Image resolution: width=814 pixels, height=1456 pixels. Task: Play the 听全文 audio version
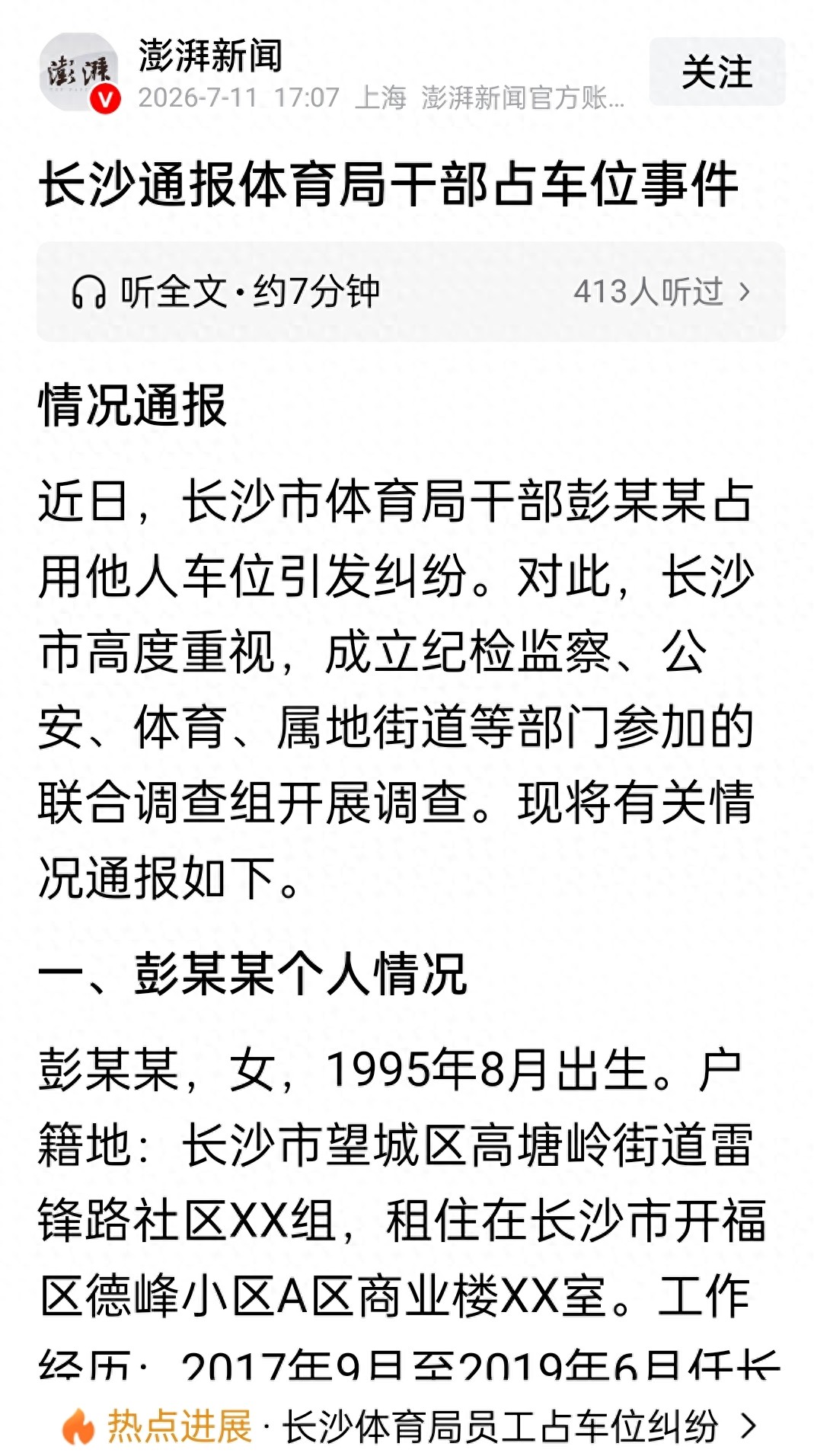click(x=411, y=292)
